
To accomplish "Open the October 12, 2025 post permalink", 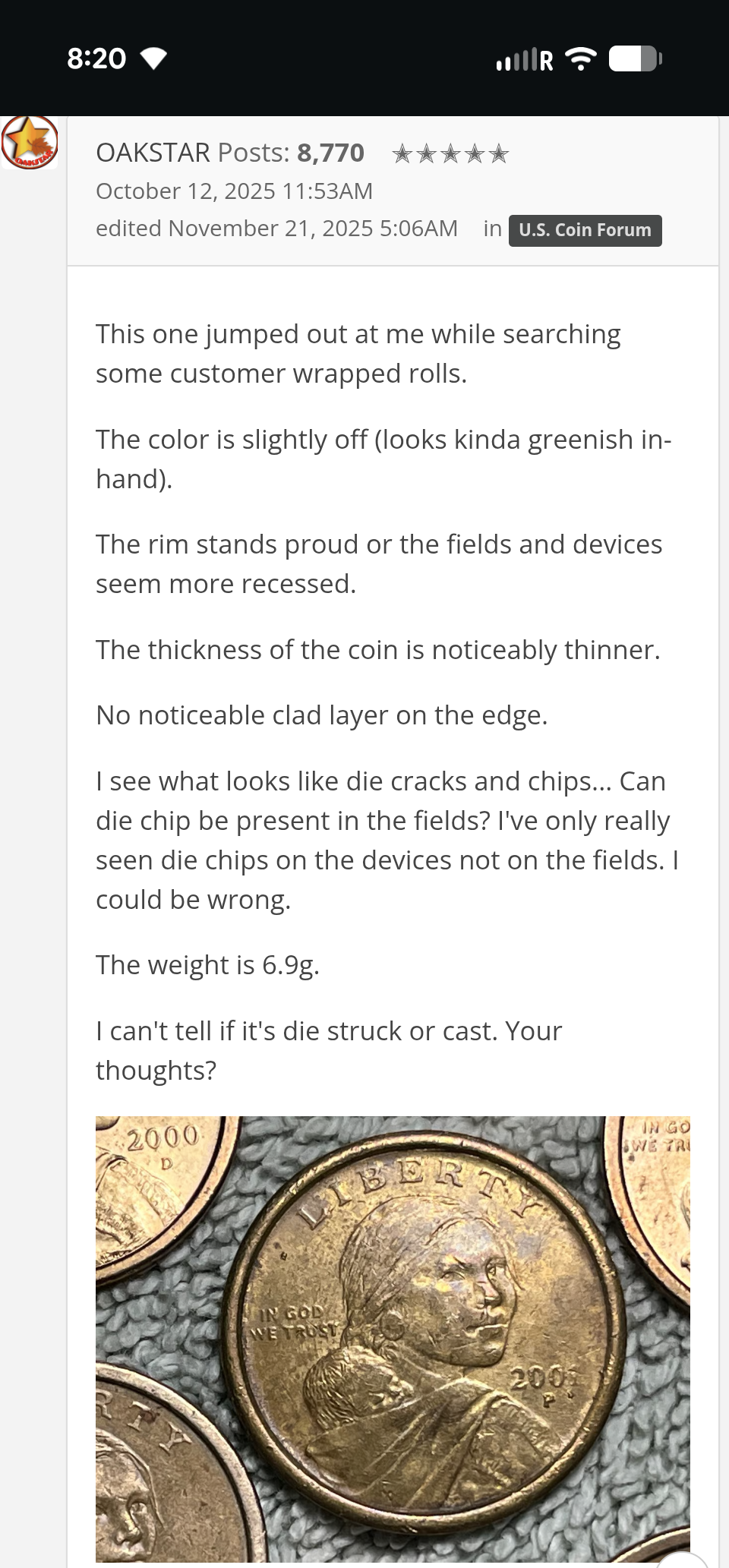I will pos(234,191).
